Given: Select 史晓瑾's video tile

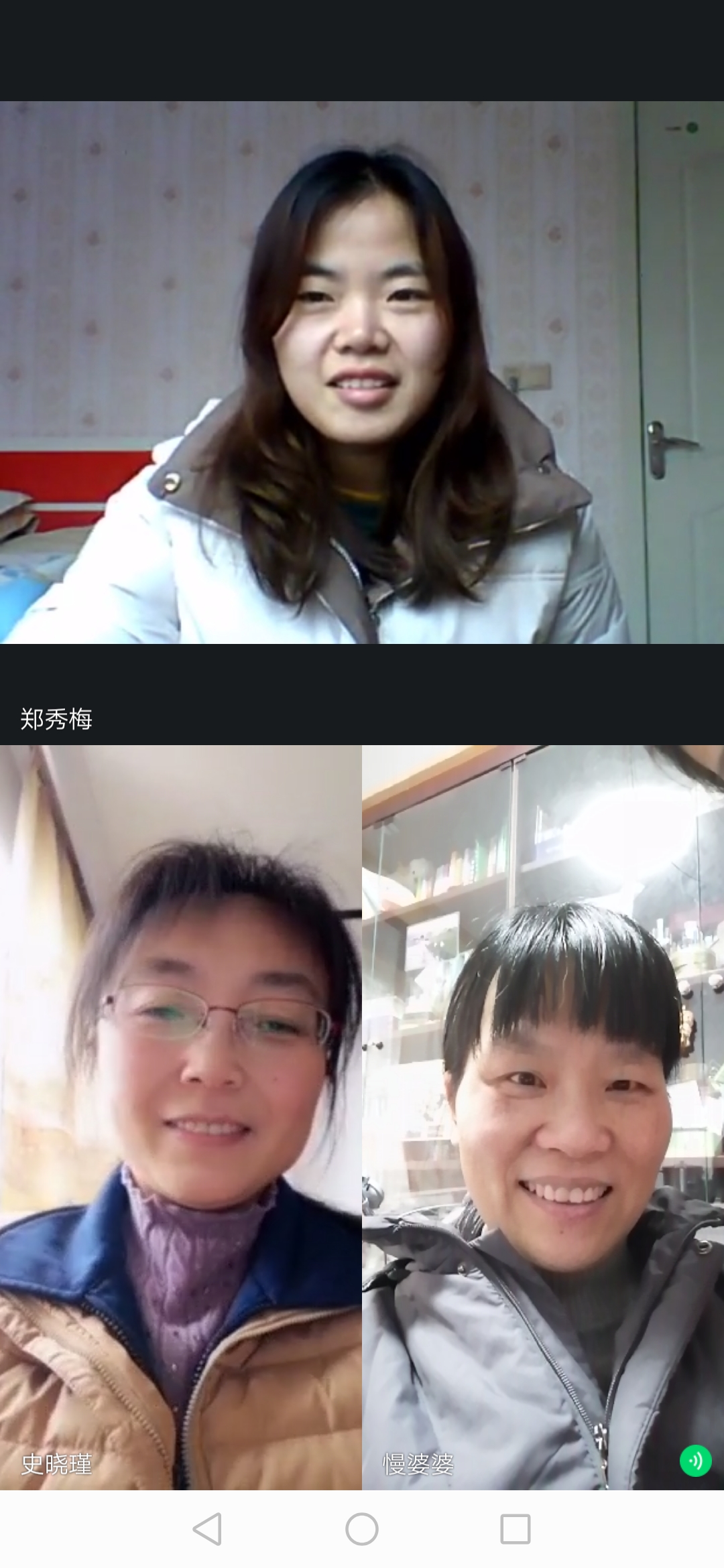Looking at the screenshot, I should (180, 1116).
